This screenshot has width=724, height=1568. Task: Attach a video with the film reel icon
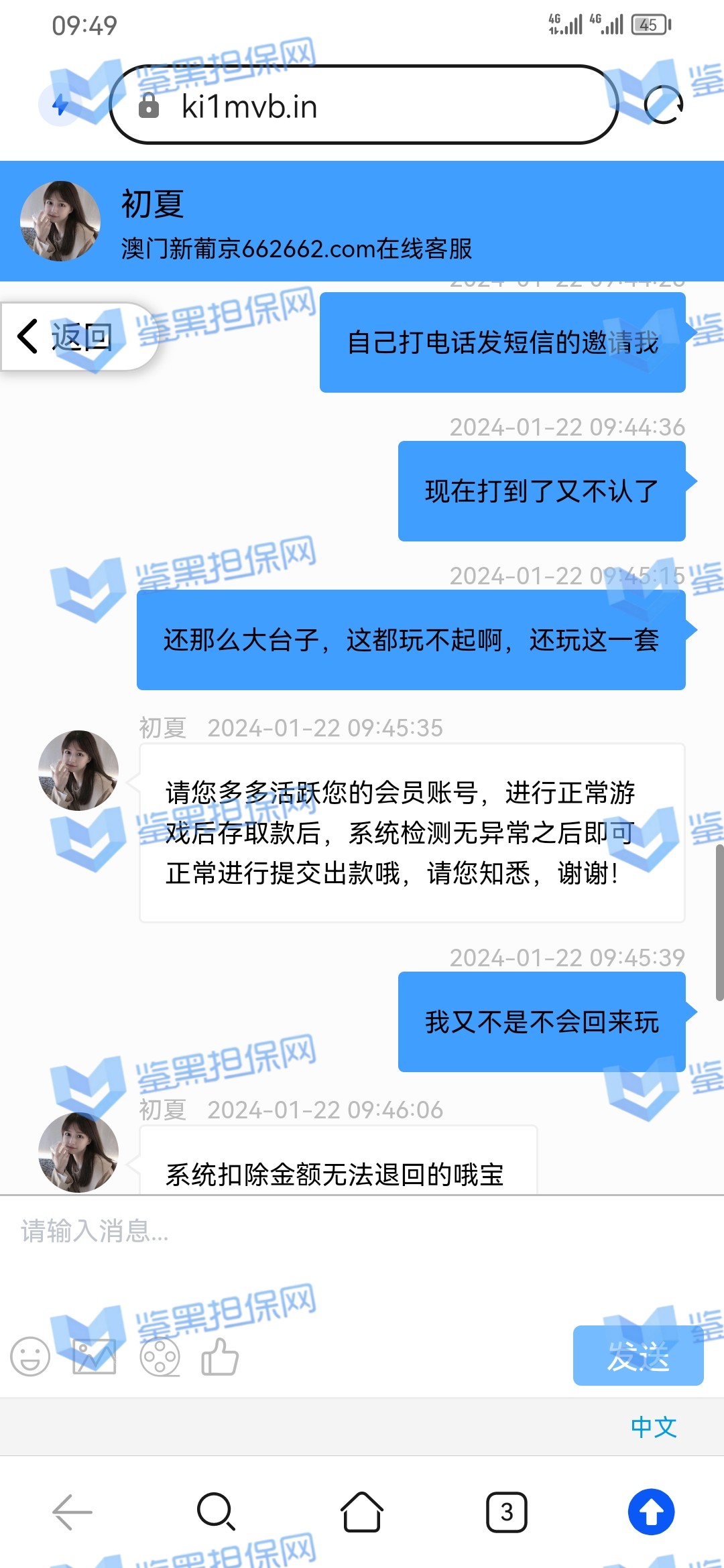160,1358
